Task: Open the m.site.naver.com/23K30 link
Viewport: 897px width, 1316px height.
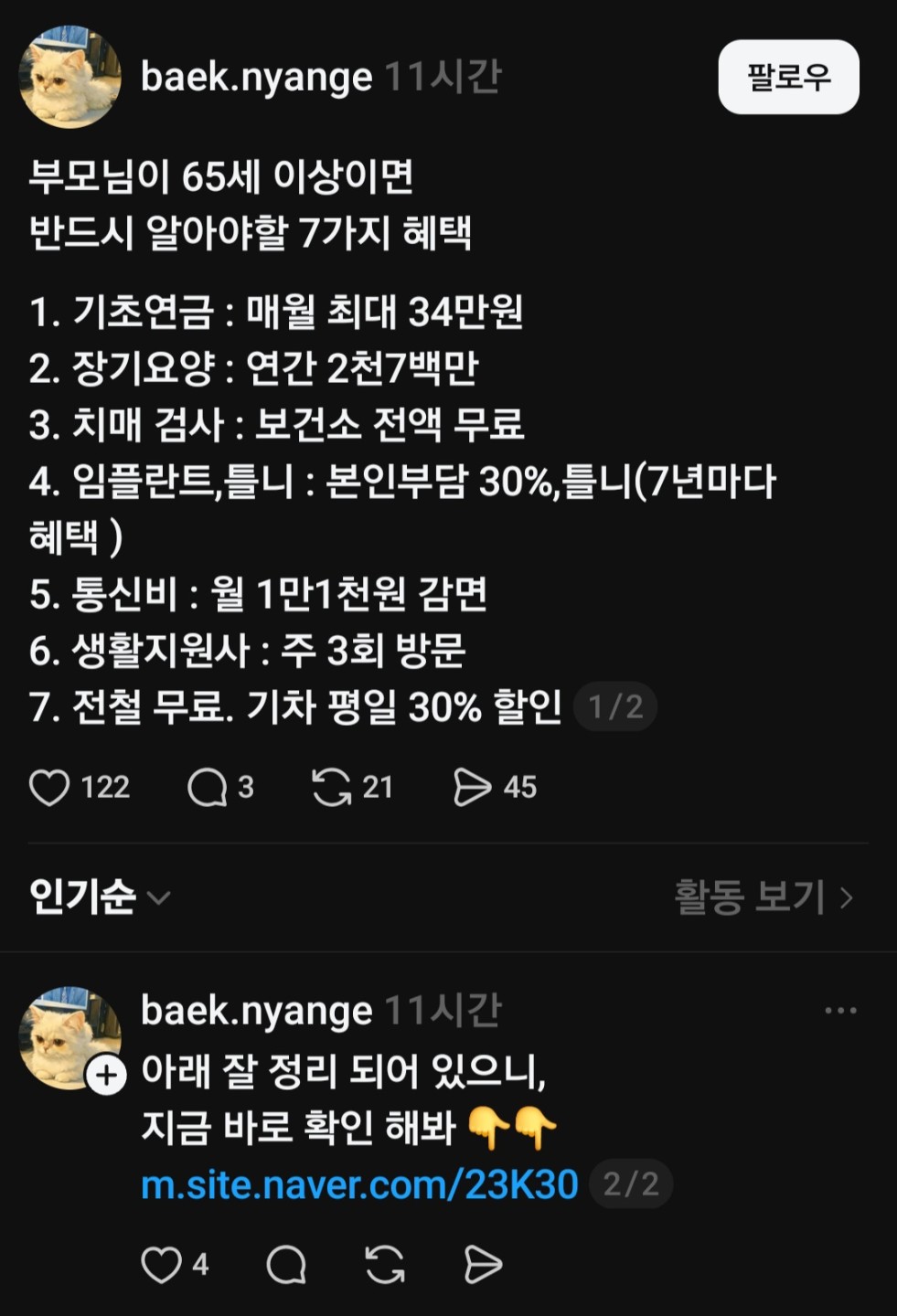Action: click(359, 1185)
